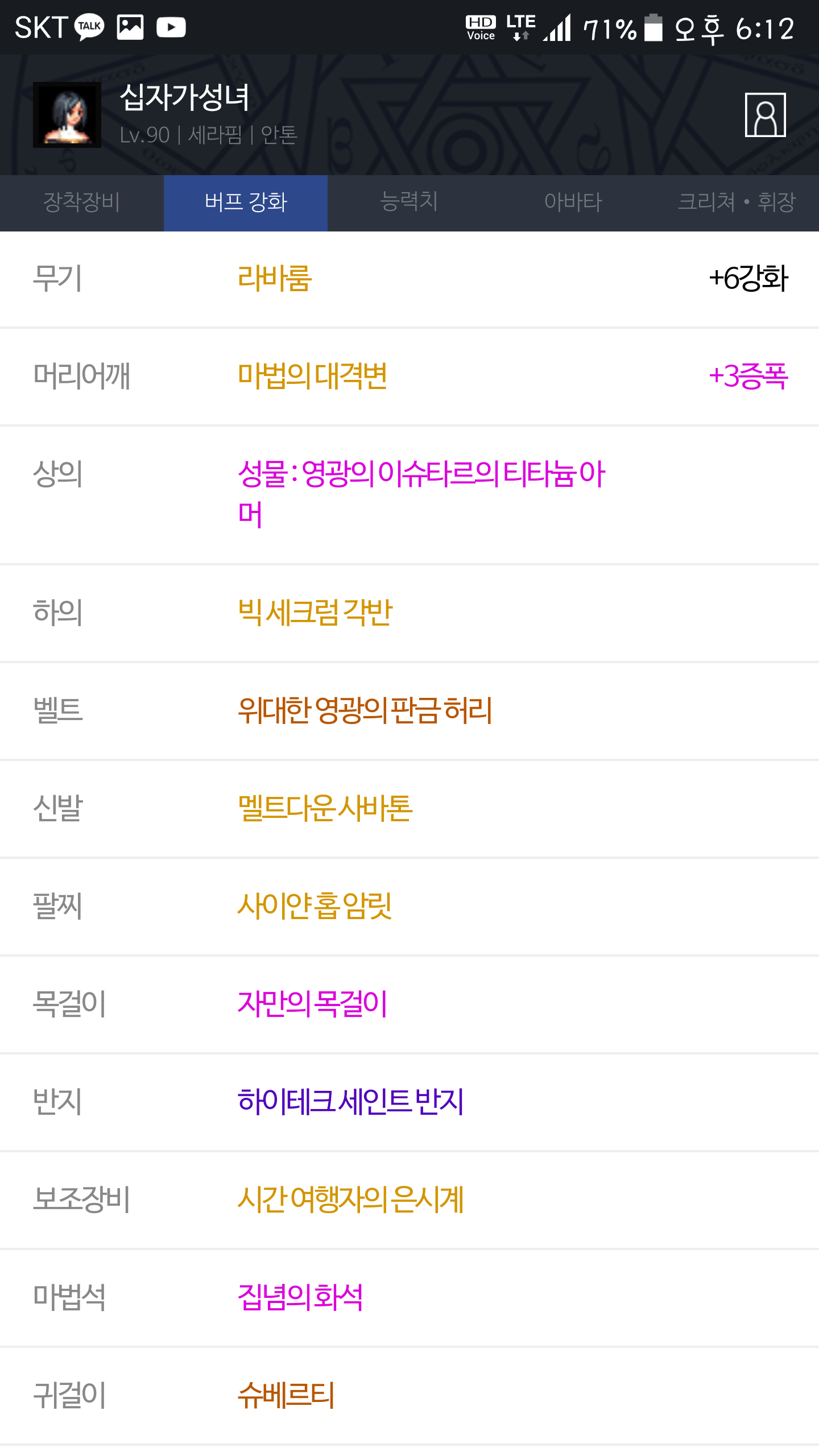Switch to the 능력치 tab
The width and height of the screenshot is (819, 1456).
(409, 202)
